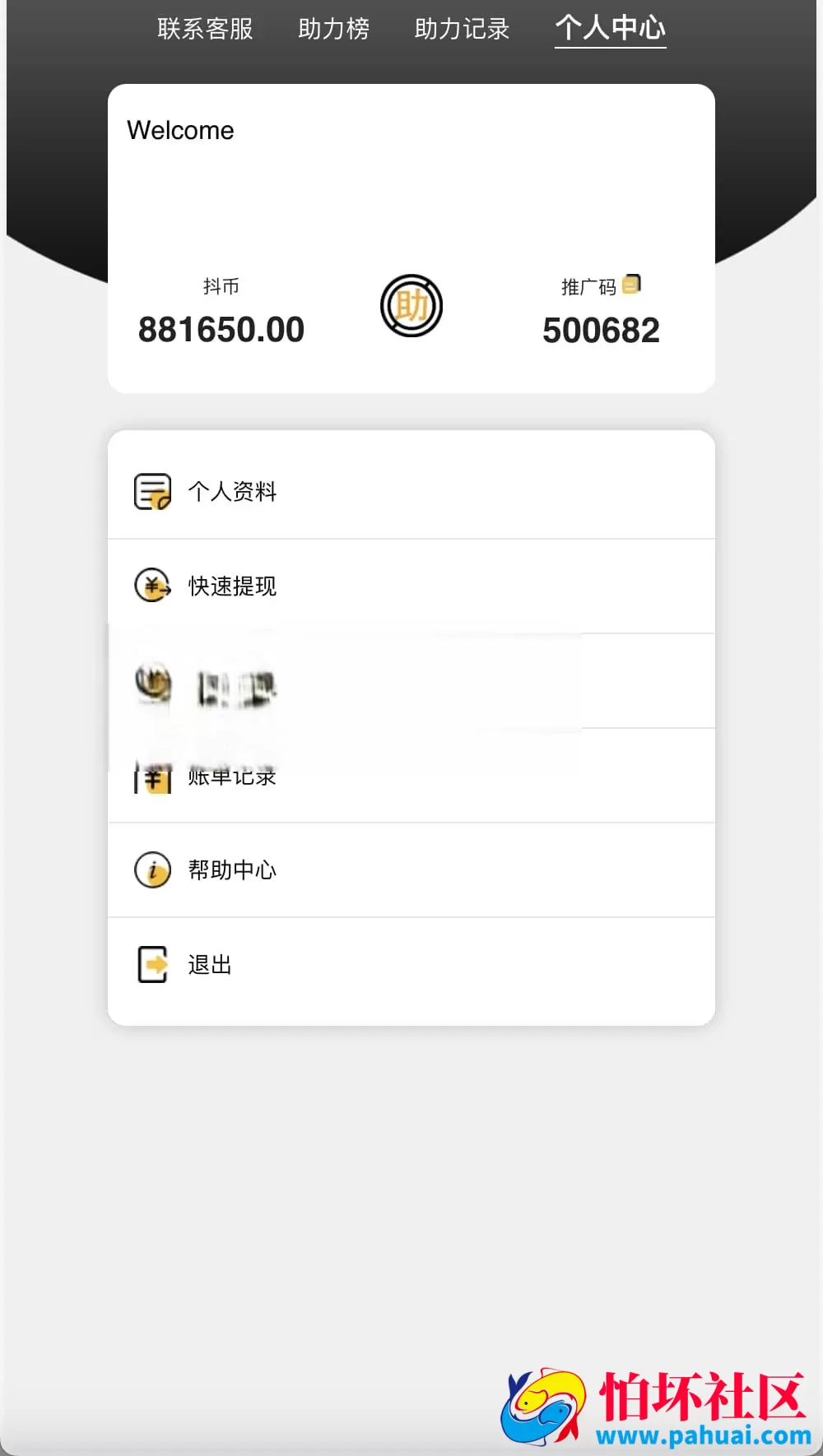Click the circular 助 logo in the card
Image resolution: width=823 pixels, height=1456 pixels.
[x=412, y=306]
